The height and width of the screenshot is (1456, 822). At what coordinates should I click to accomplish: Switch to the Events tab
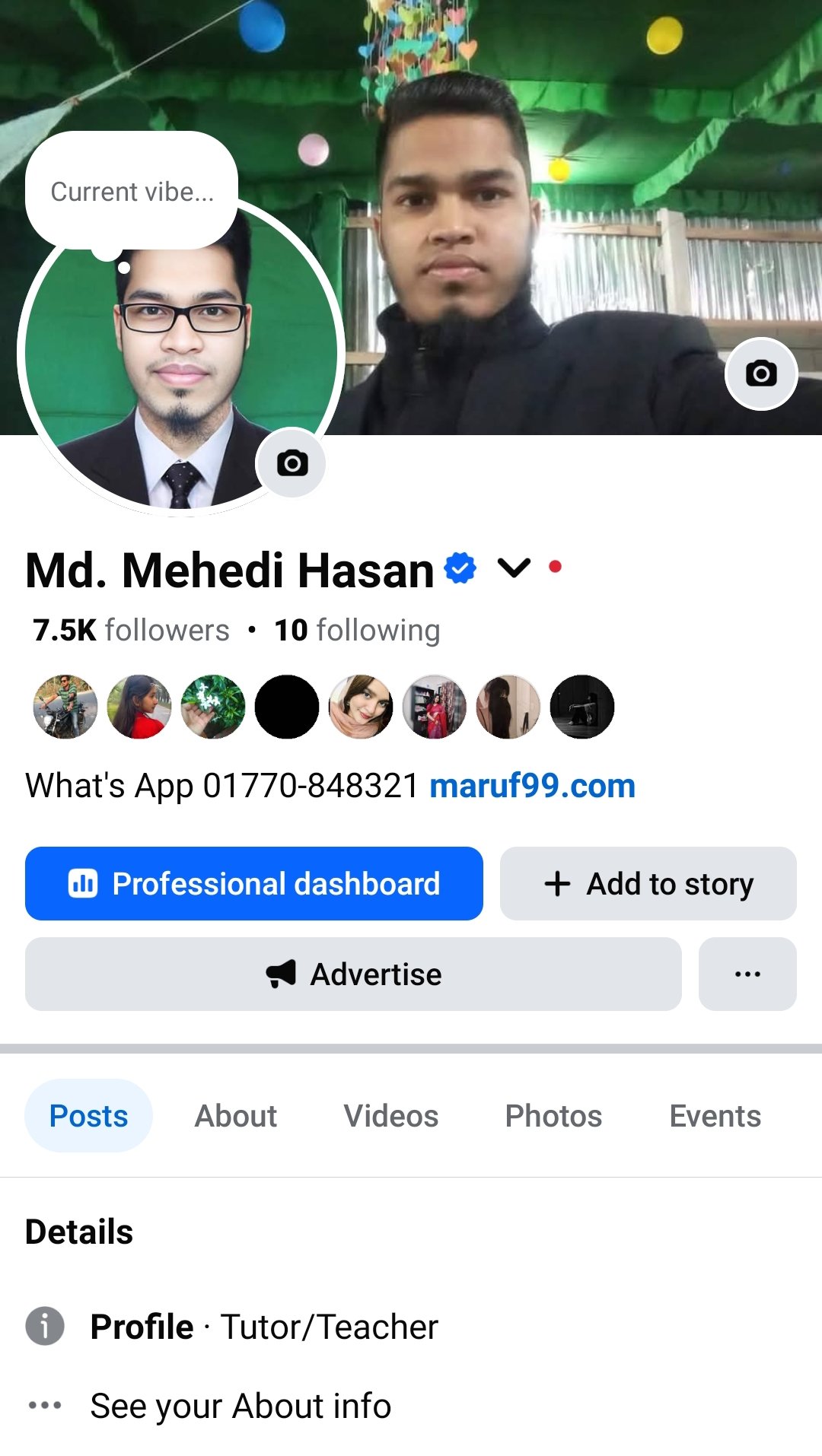(715, 1116)
